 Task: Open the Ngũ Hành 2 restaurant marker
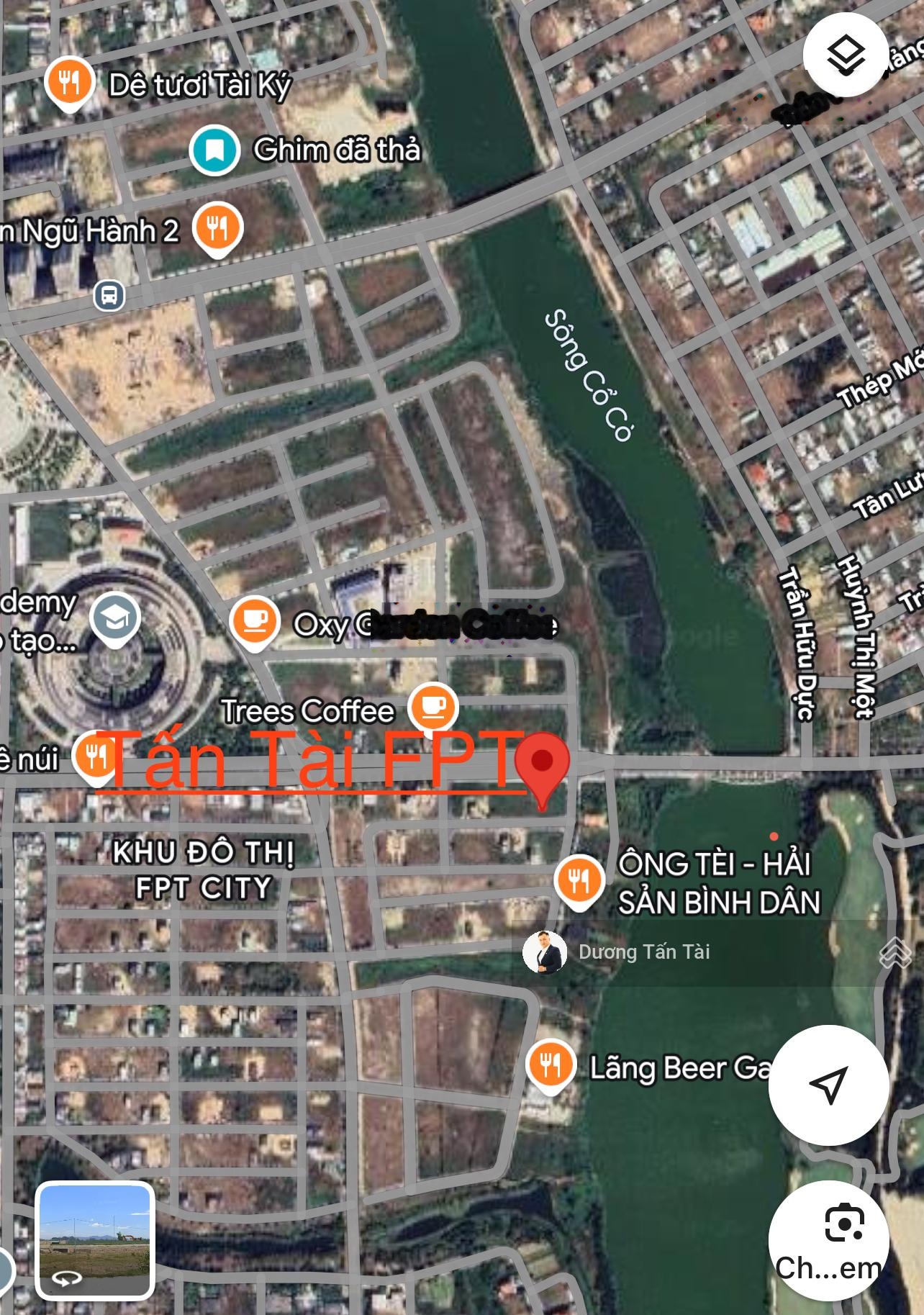point(218,227)
